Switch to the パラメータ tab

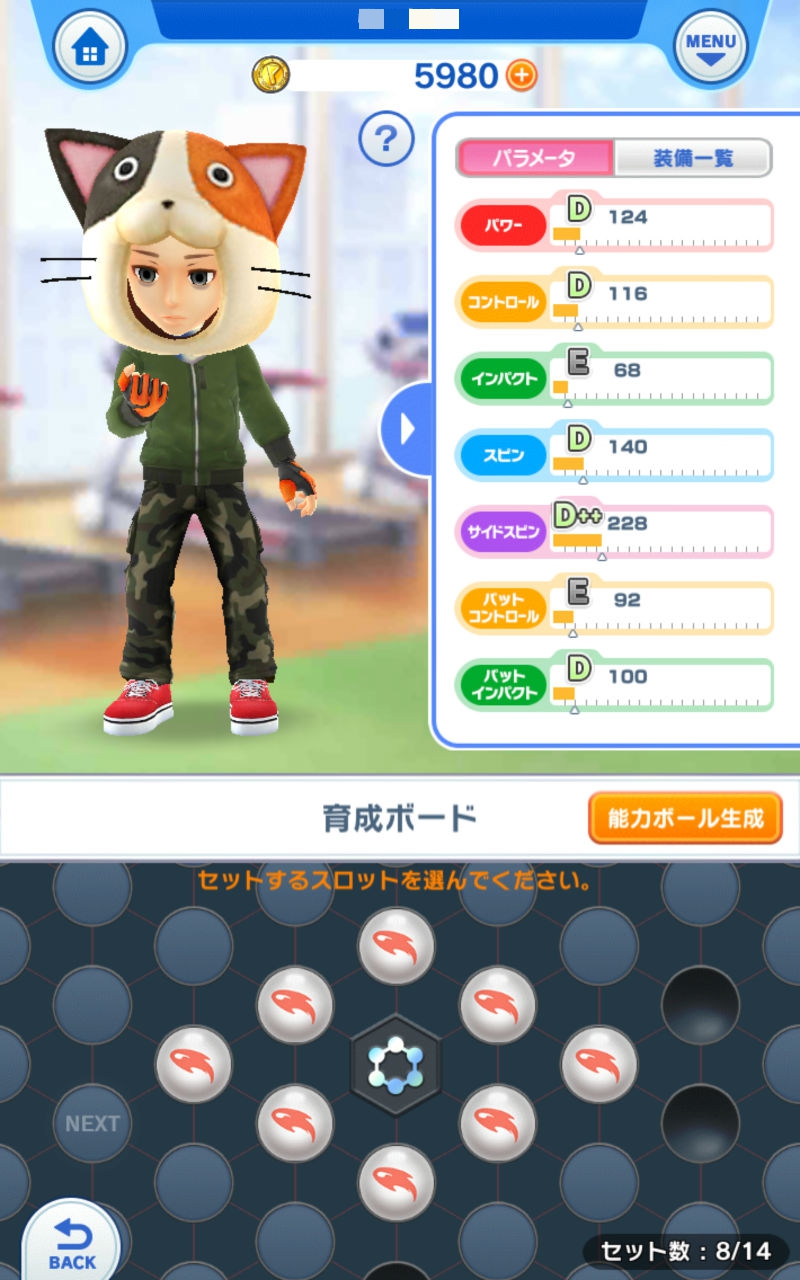pos(535,158)
